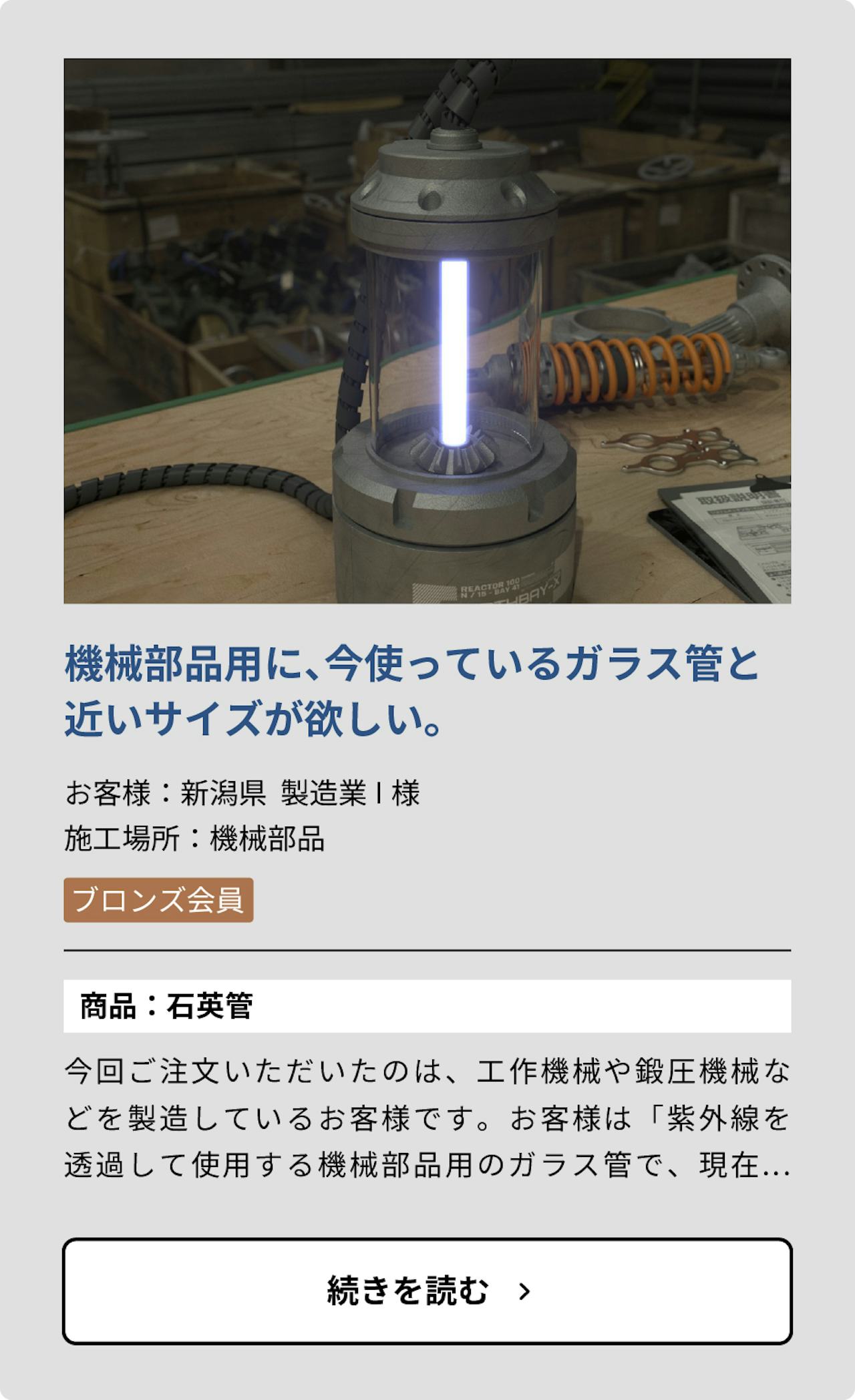
Task: Tap the 続きを読む button
Action: click(427, 1291)
